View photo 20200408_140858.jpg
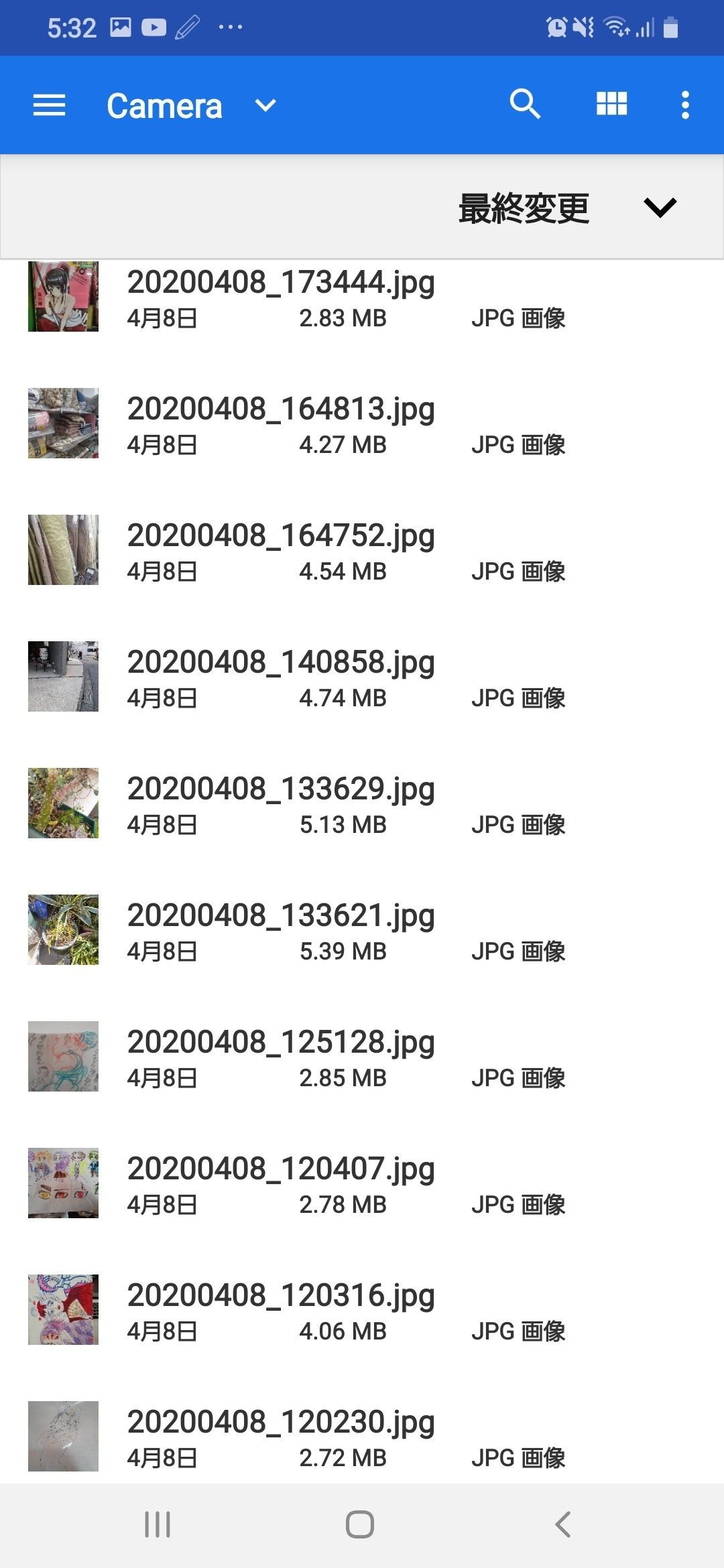Screen dimensions: 724x1568 click(281, 677)
